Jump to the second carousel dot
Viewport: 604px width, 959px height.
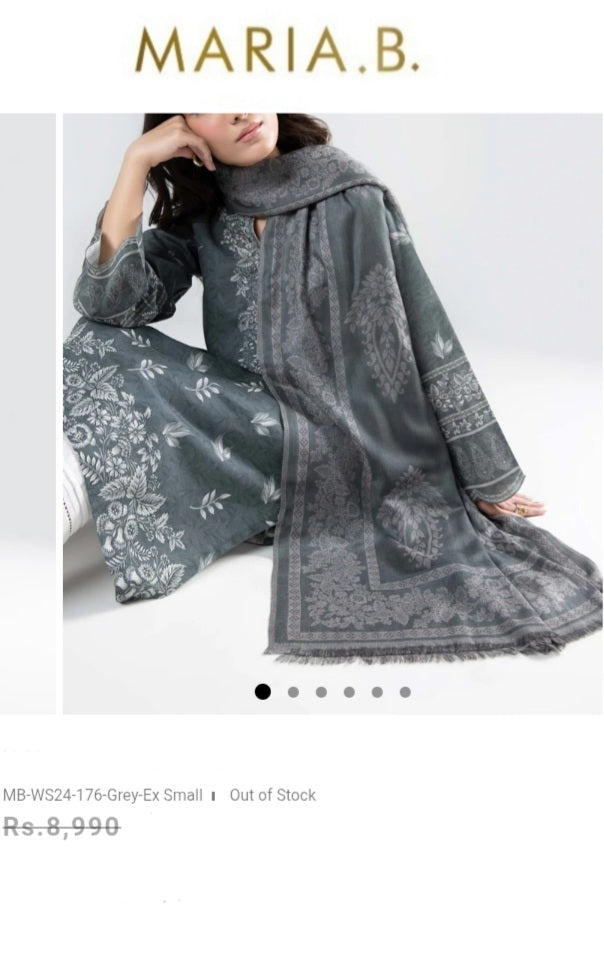tap(293, 691)
